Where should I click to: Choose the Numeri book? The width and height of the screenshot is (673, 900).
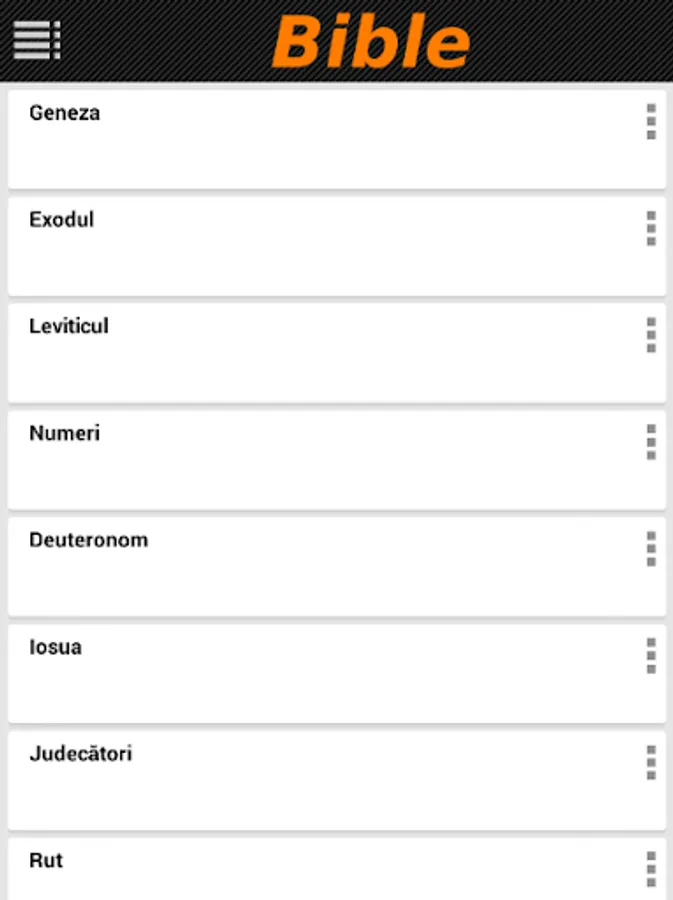tap(300, 460)
